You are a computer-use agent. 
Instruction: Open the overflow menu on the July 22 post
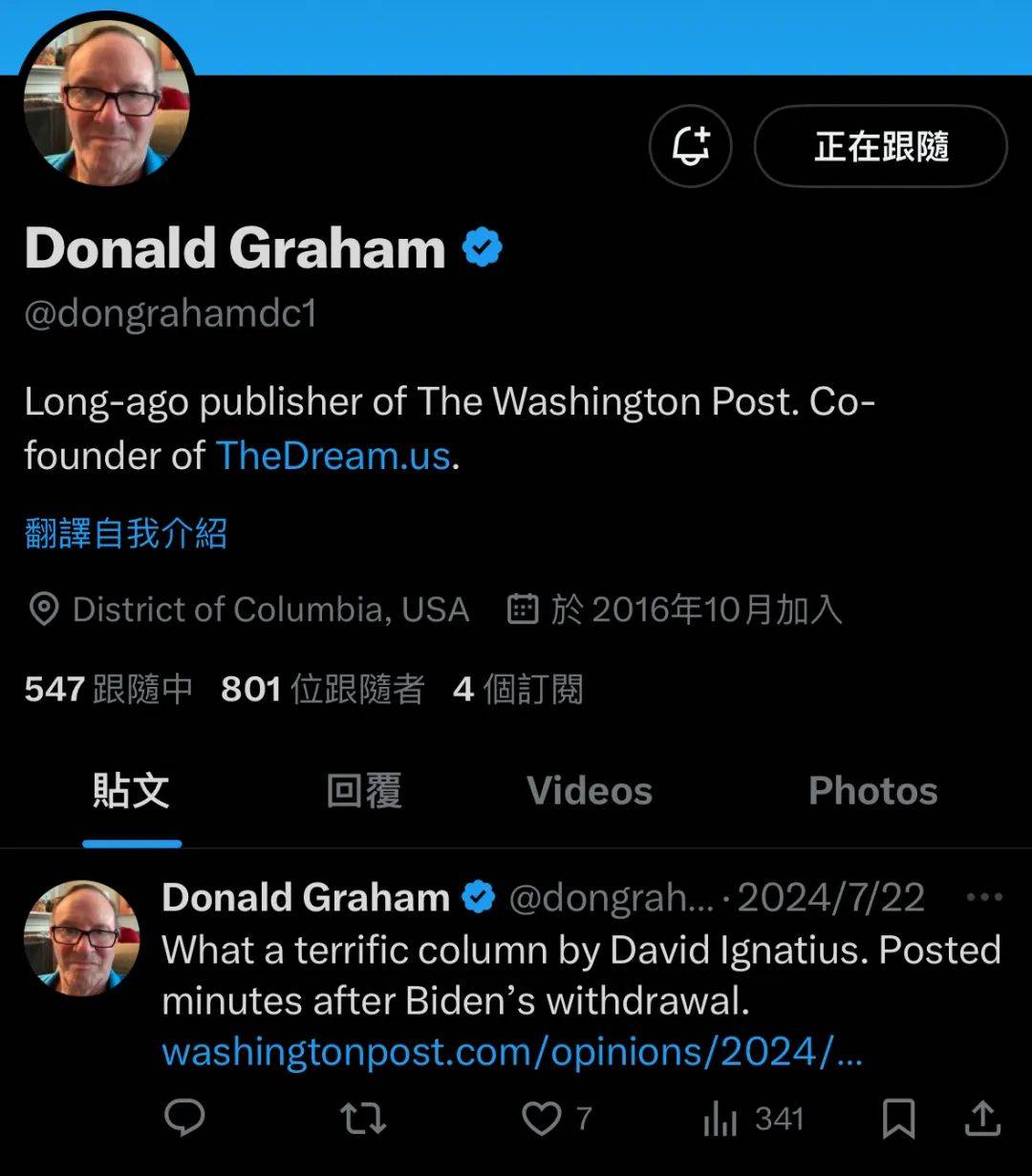(x=984, y=897)
